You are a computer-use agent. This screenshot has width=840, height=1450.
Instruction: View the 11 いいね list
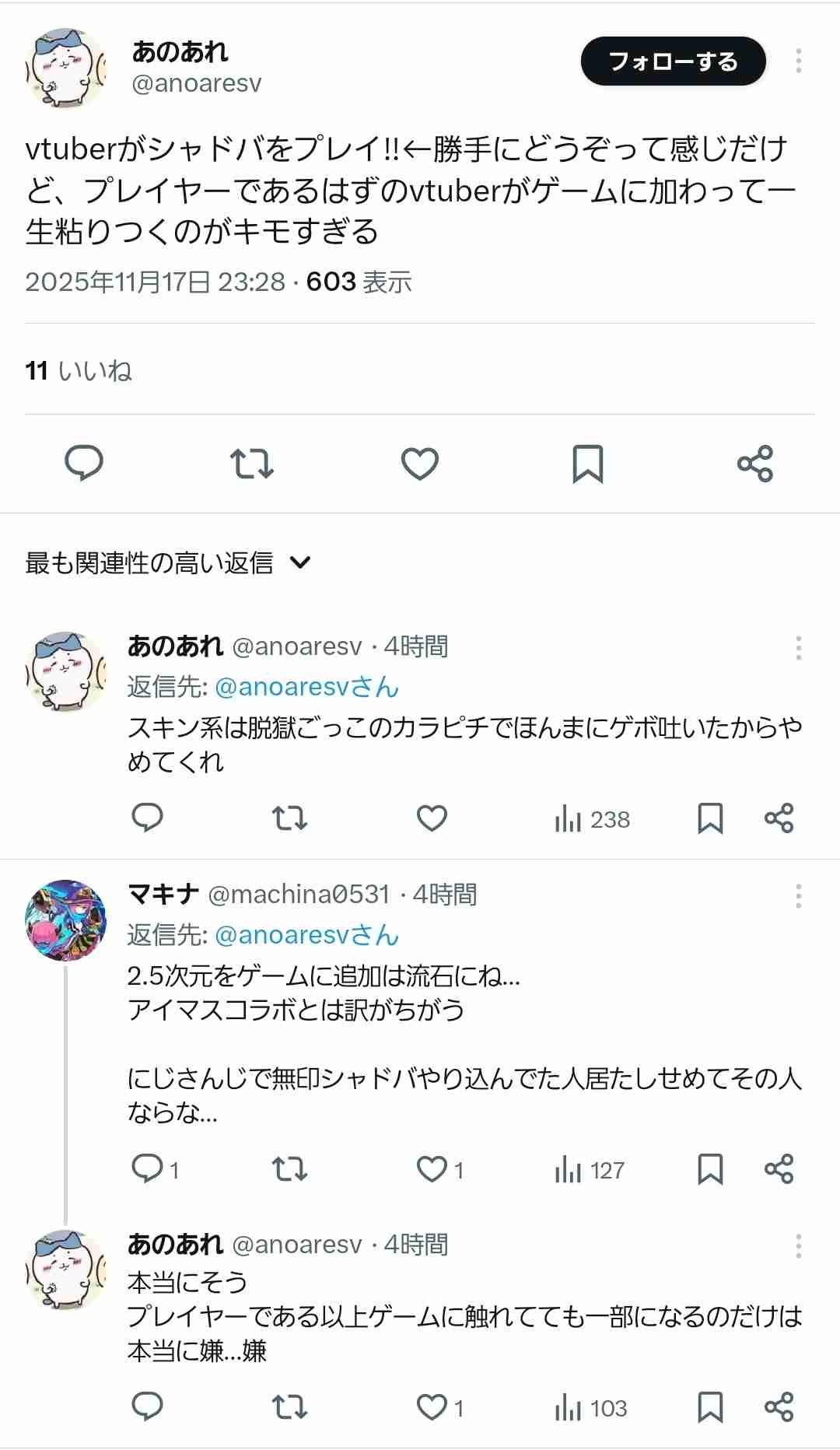pos(79,371)
